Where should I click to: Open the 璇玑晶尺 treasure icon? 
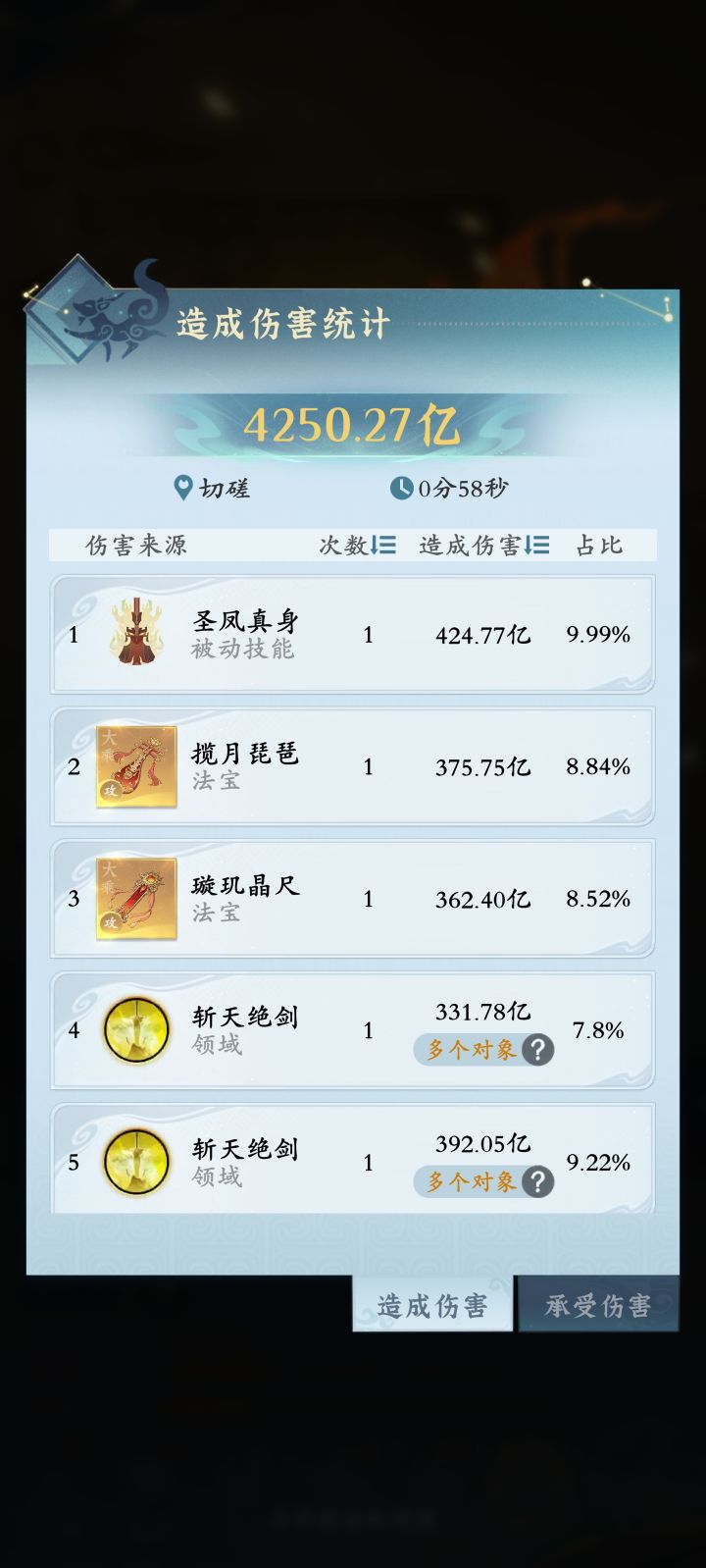pos(137,898)
